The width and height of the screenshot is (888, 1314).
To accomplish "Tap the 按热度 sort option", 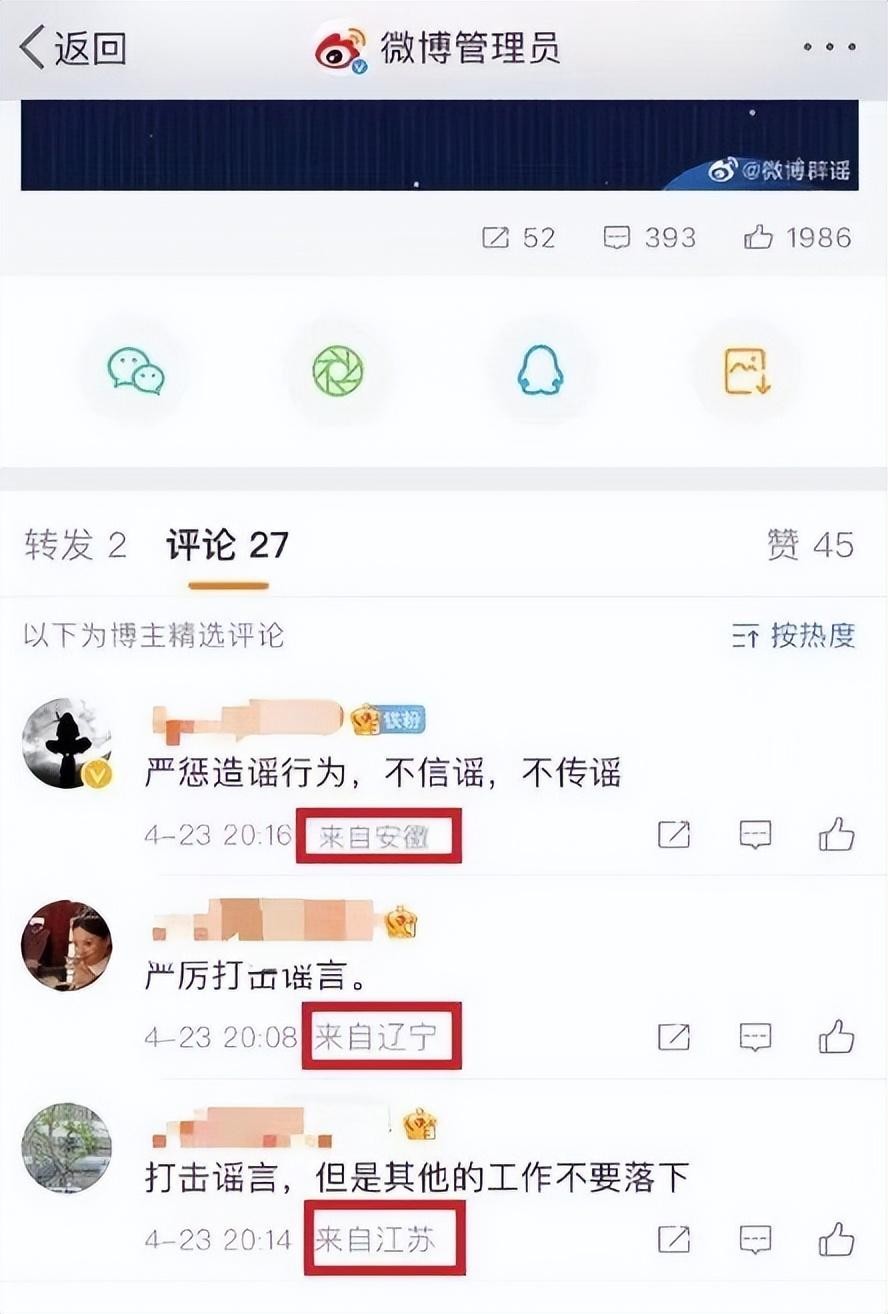I will 794,635.
